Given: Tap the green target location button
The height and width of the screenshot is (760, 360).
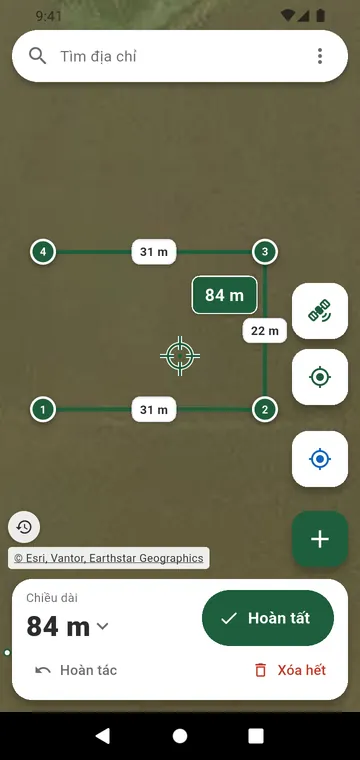Looking at the screenshot, I should 320,377.
